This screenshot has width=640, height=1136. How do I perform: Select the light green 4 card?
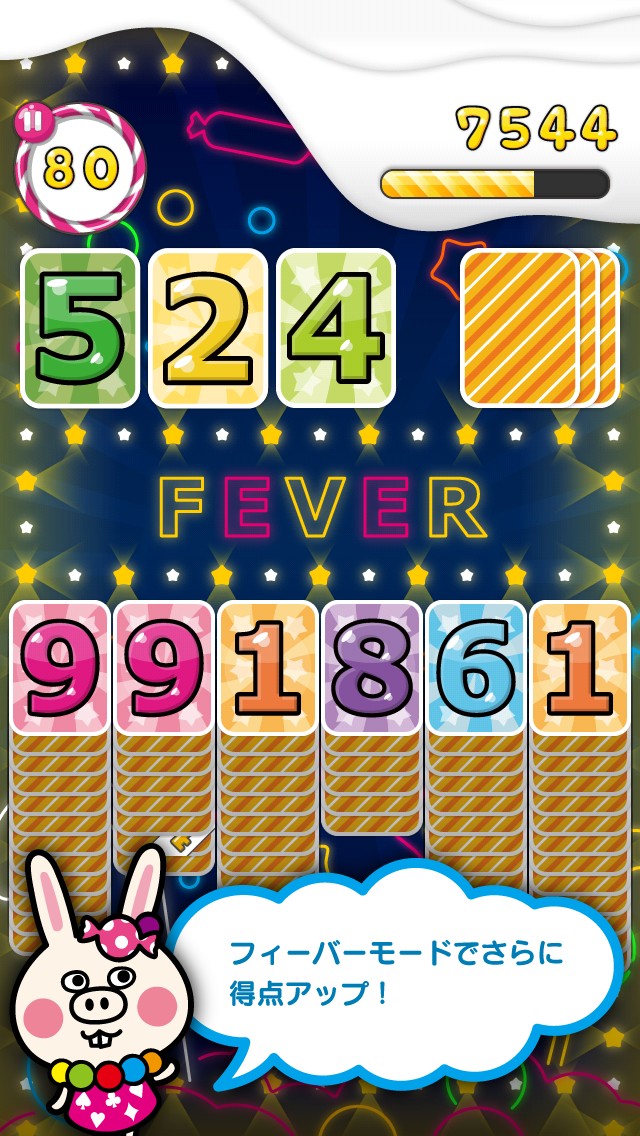tap(335, 328)
